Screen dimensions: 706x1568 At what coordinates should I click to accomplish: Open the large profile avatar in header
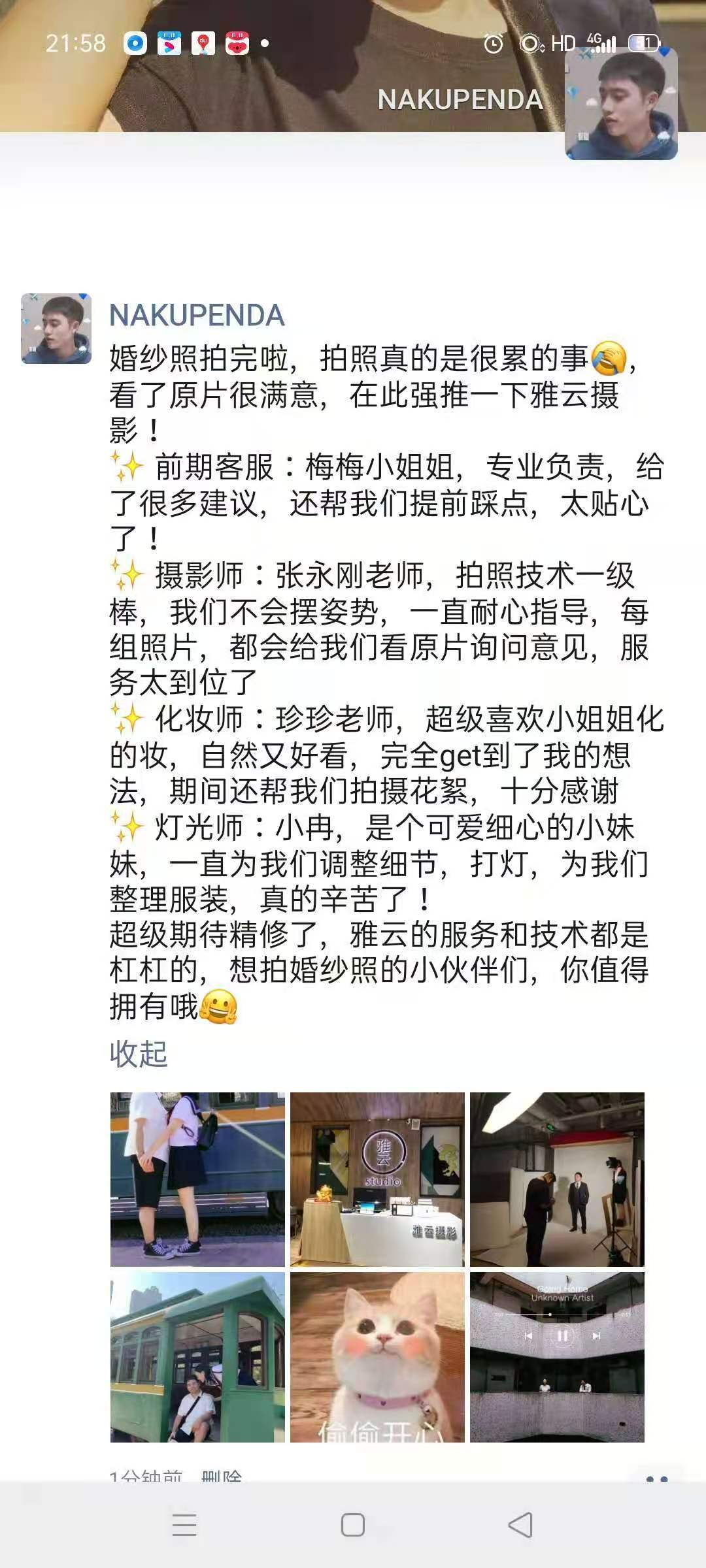click(621, 103)
